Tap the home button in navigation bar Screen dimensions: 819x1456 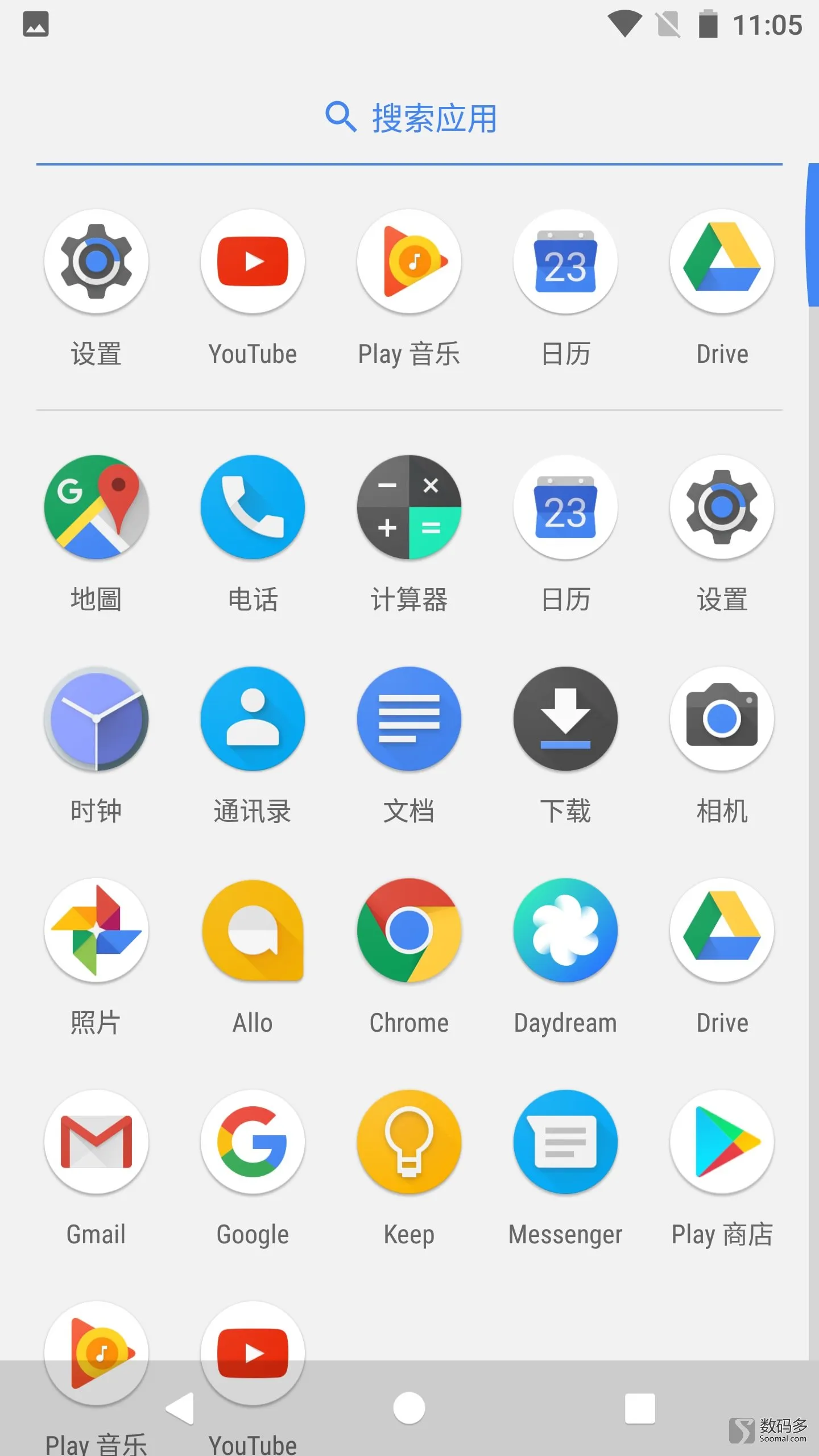[x=409, y=1408]
